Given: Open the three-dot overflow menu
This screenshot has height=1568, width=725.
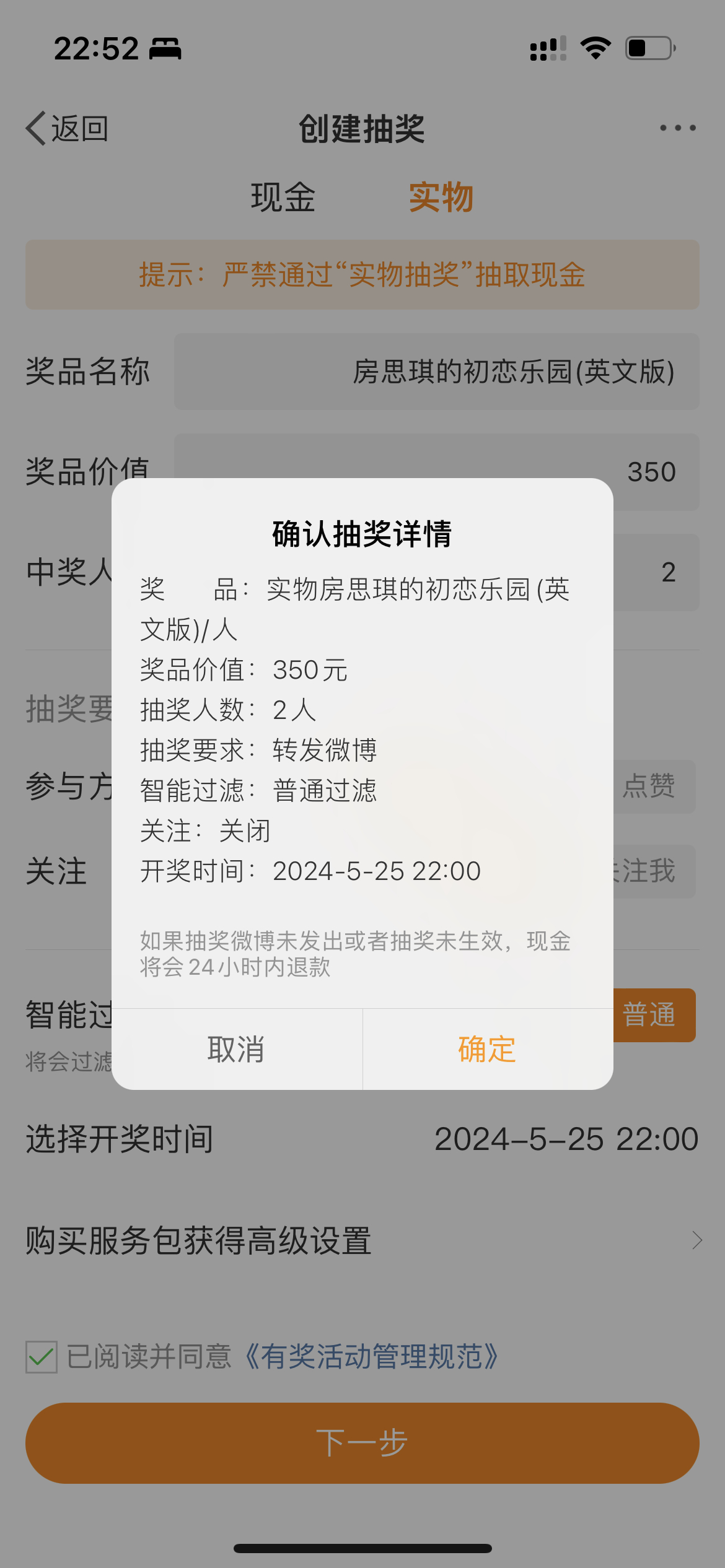Looking at the screenshot, I should (x=677, y=128).
